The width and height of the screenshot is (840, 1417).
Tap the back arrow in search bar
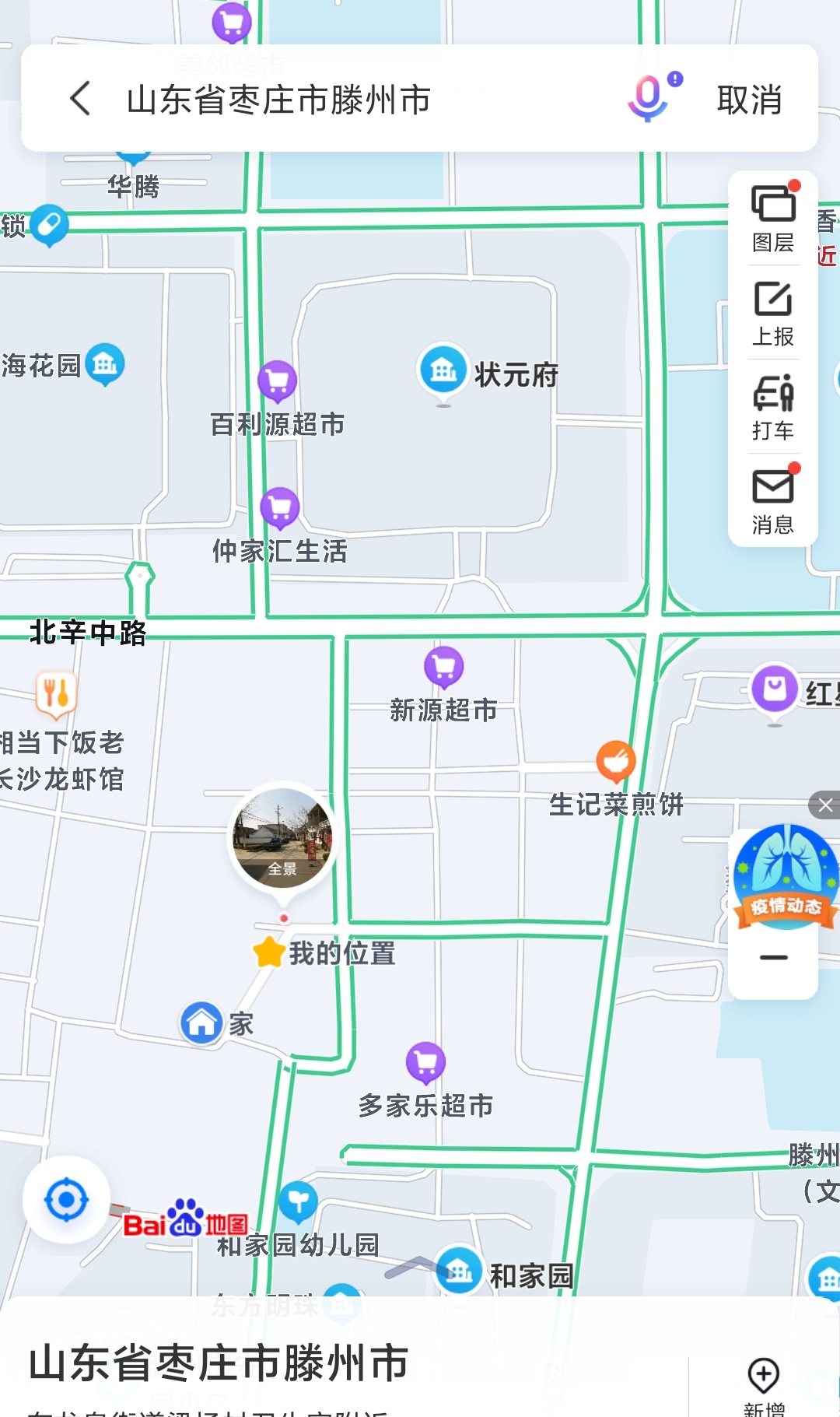81,99
